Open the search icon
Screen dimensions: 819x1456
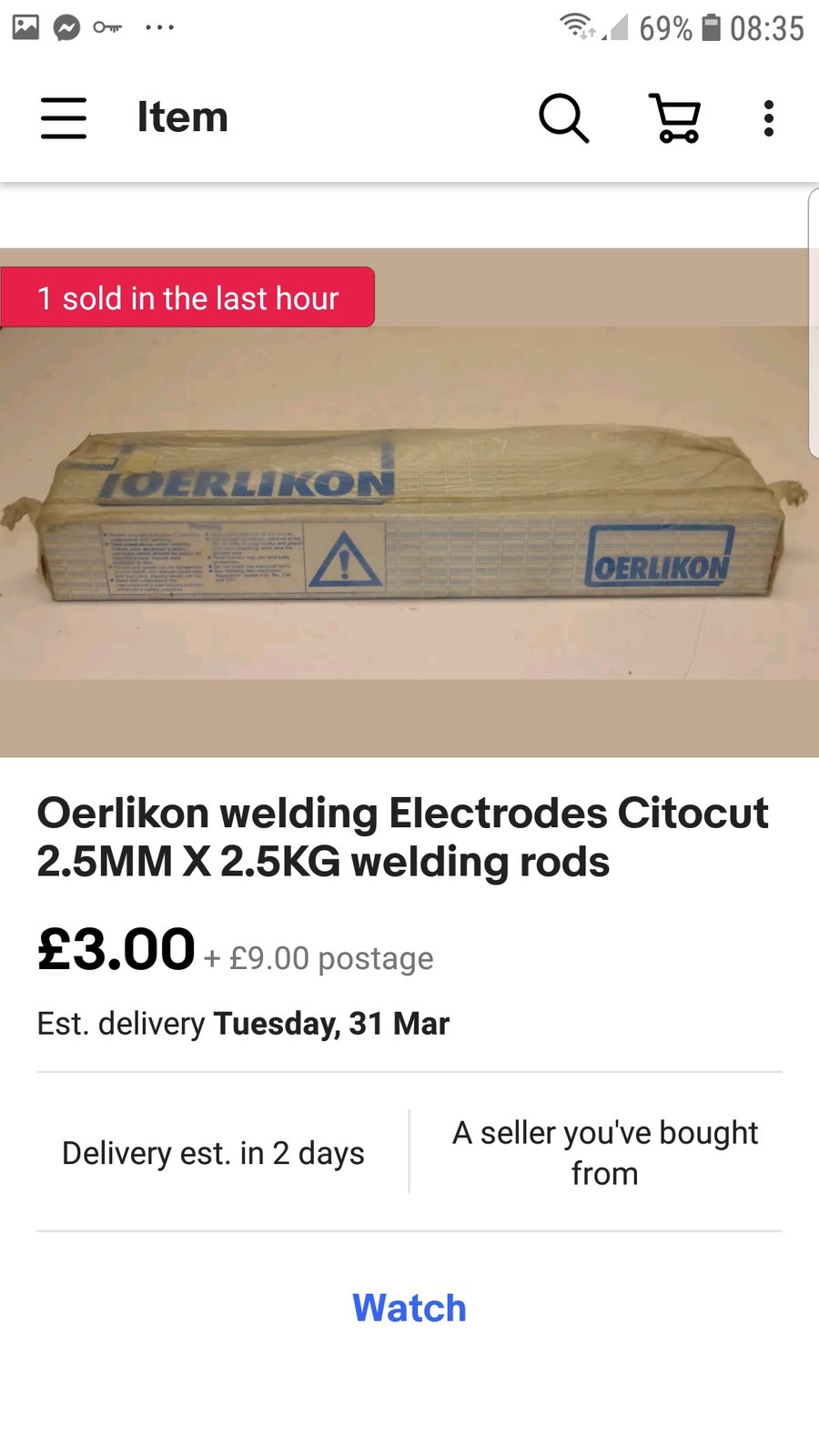[563, 118]
